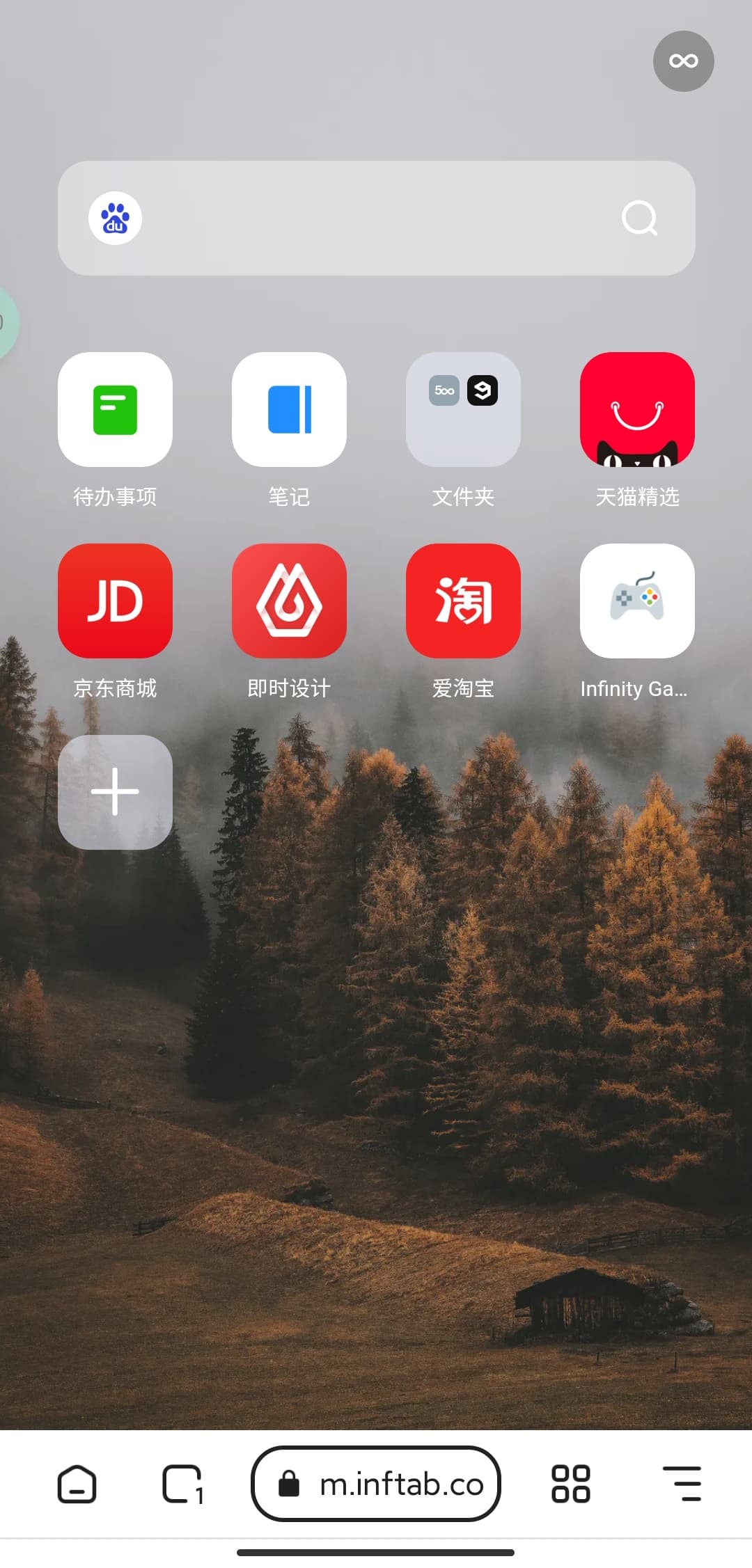This screenshot has height=1568, width=752.
Task: Launch the 爱淘宝 shortcut
Action: coord(463,601)
